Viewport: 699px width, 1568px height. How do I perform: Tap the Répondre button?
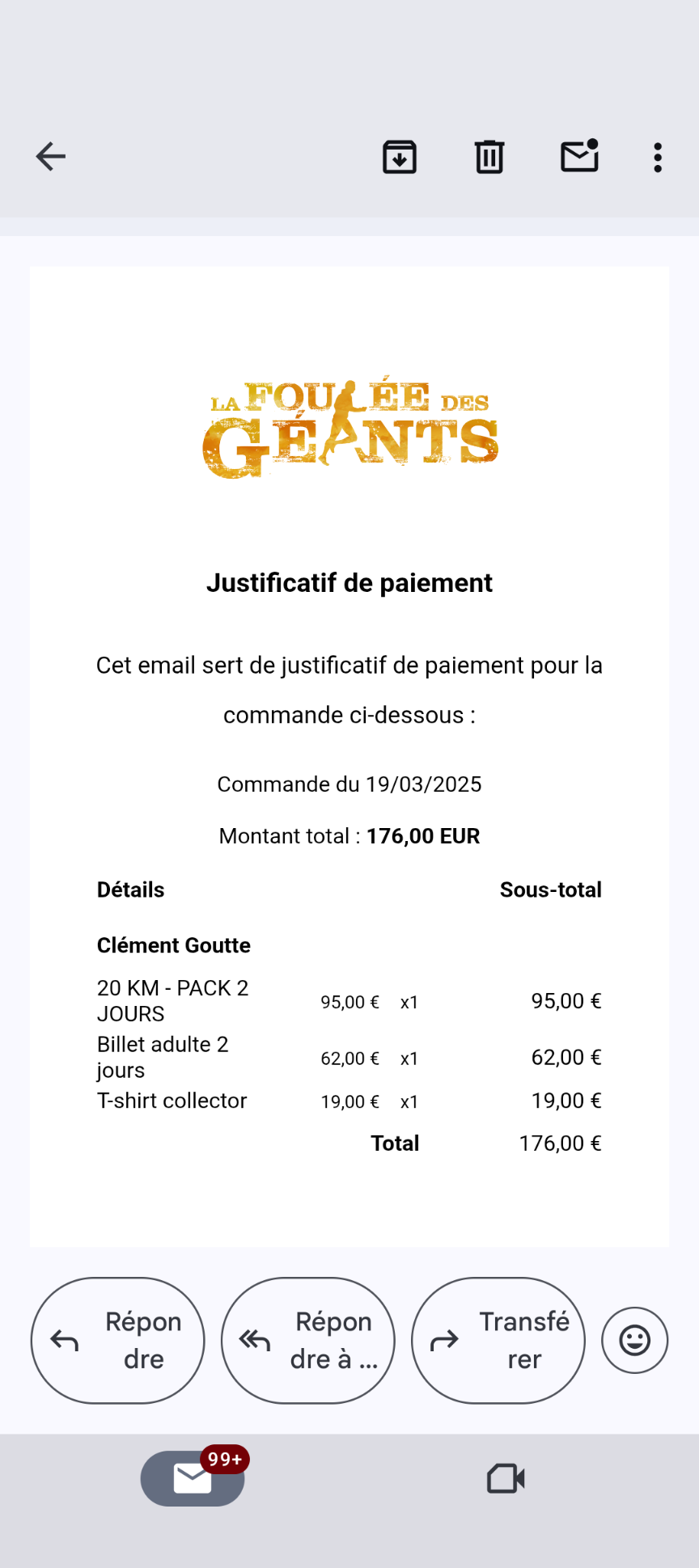[x=117, y=1340]
